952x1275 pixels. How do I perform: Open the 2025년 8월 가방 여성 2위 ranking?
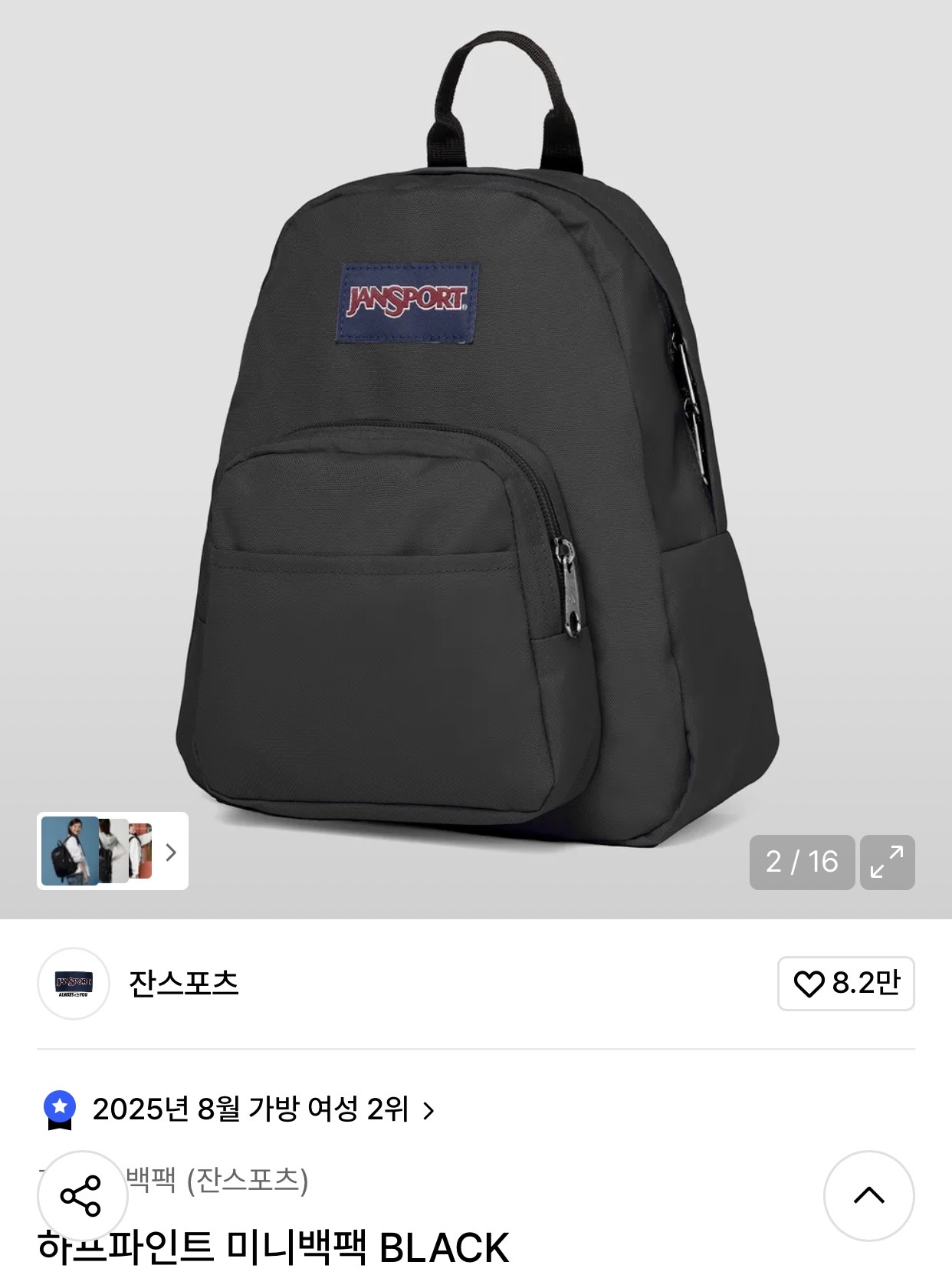[251, 1109]
